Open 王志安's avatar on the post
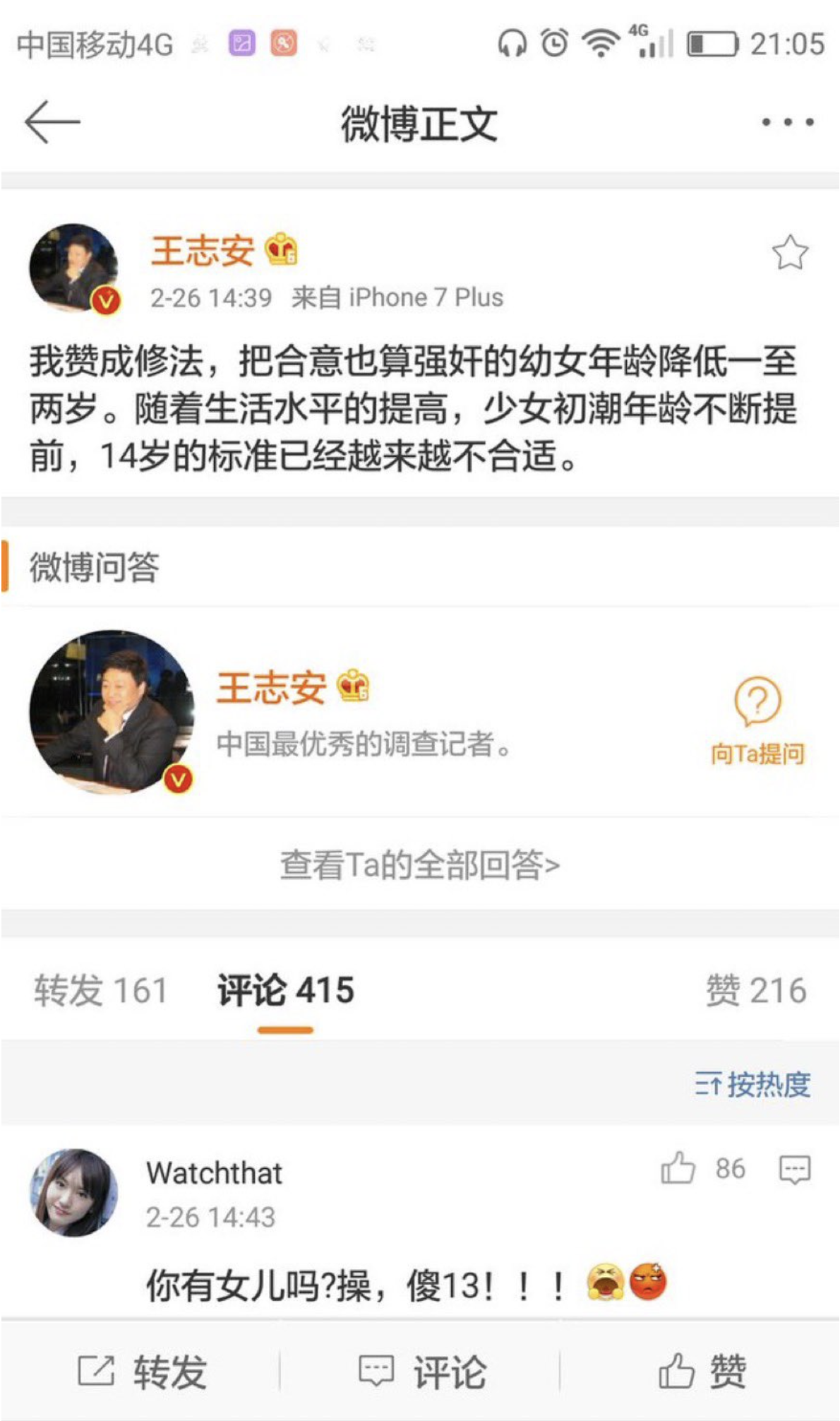Screen dimensions: 840x1421 [73, 268]
